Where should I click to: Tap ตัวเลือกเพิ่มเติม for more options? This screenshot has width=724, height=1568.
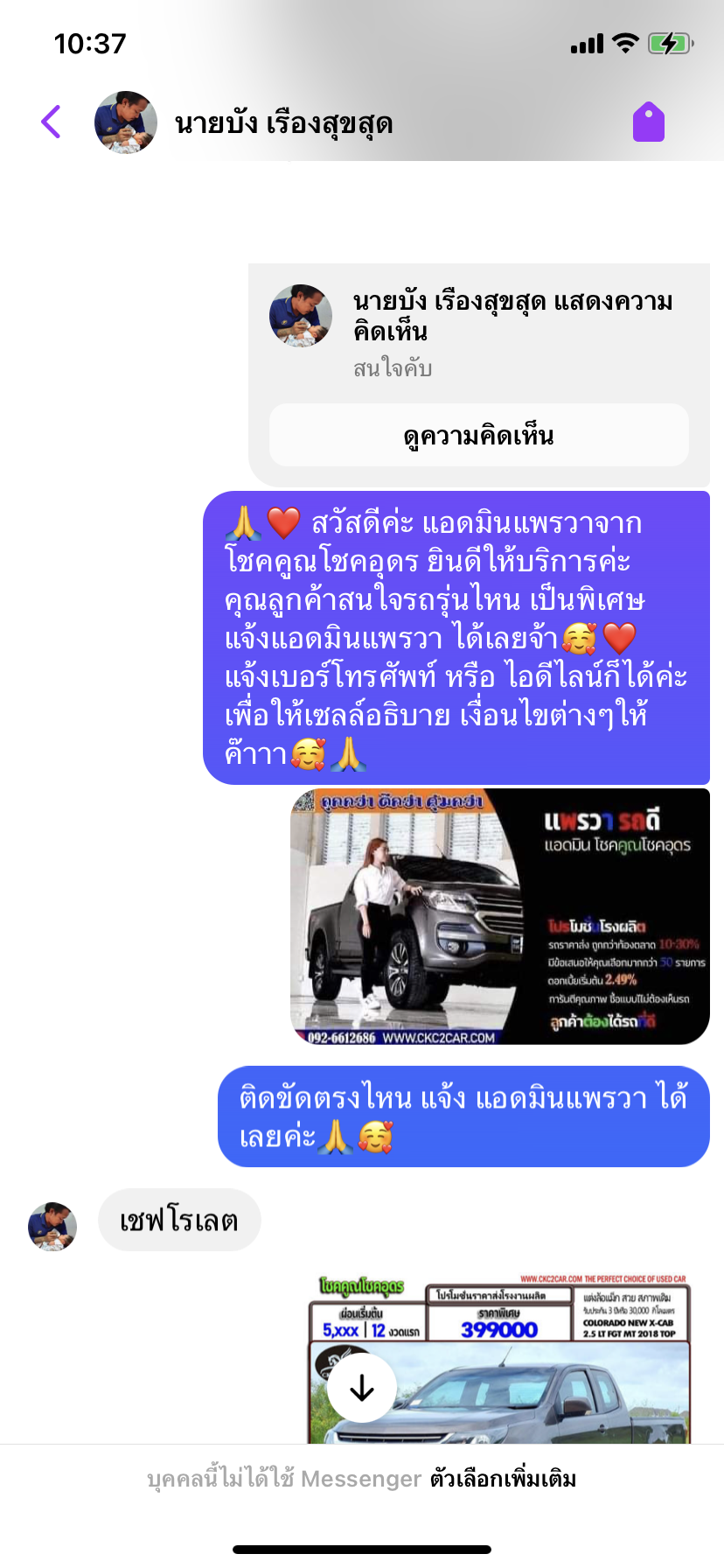(503, 1479)
